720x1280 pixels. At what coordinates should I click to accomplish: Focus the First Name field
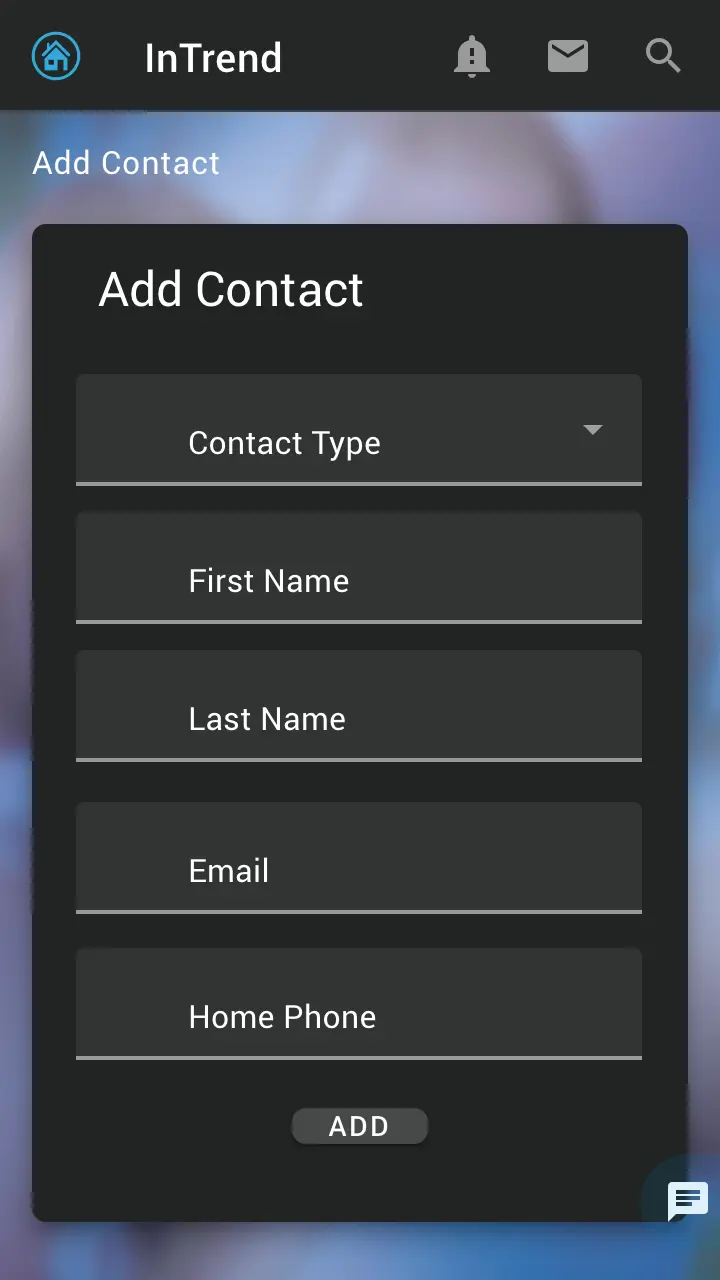pos(358,568)
